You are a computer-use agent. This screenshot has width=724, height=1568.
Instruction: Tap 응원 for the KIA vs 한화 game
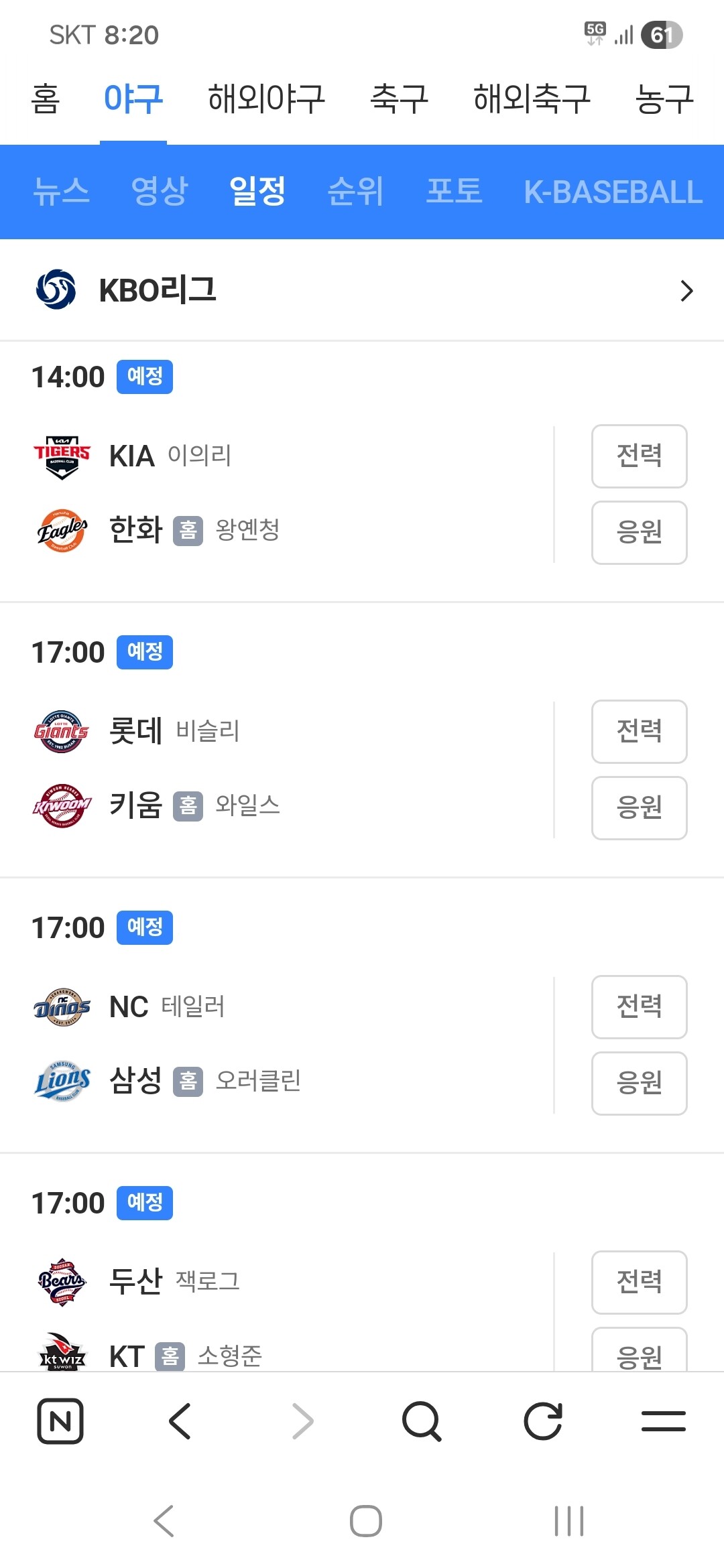point(640,533)
